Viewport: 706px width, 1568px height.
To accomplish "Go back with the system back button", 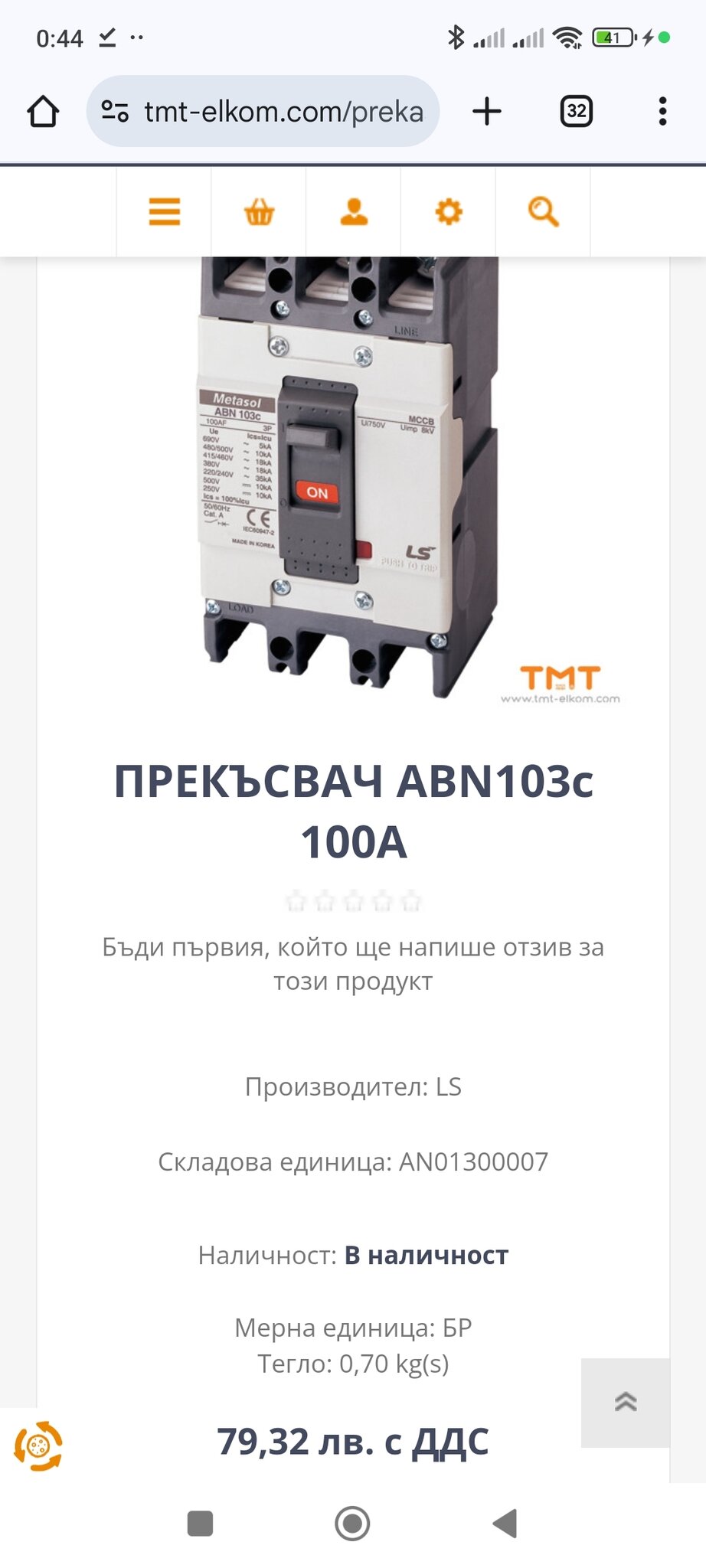I will click(505, 1524).
